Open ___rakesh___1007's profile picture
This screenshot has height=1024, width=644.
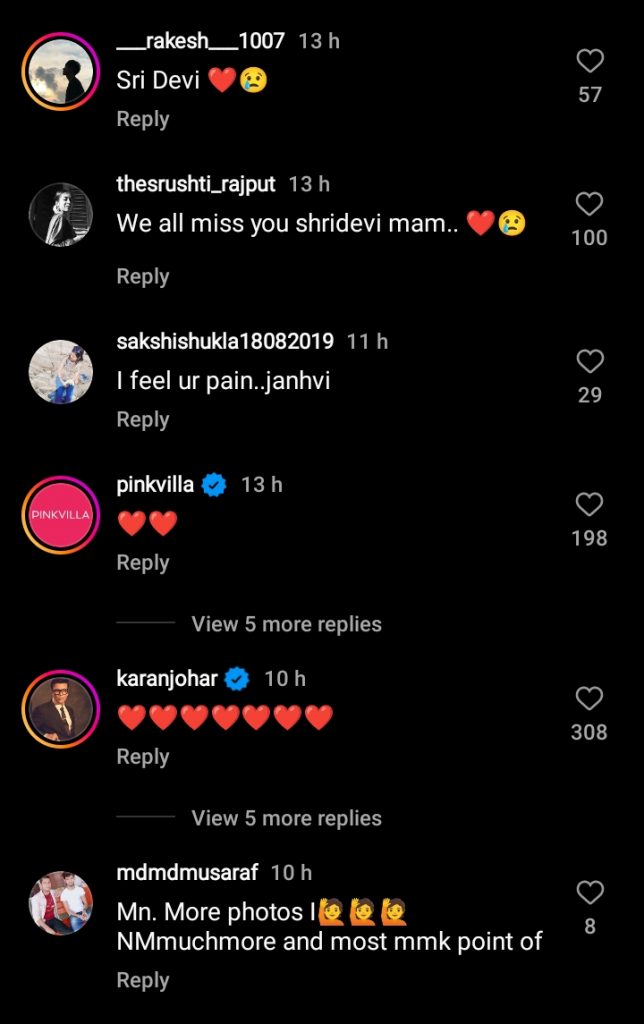coord(61,73)
